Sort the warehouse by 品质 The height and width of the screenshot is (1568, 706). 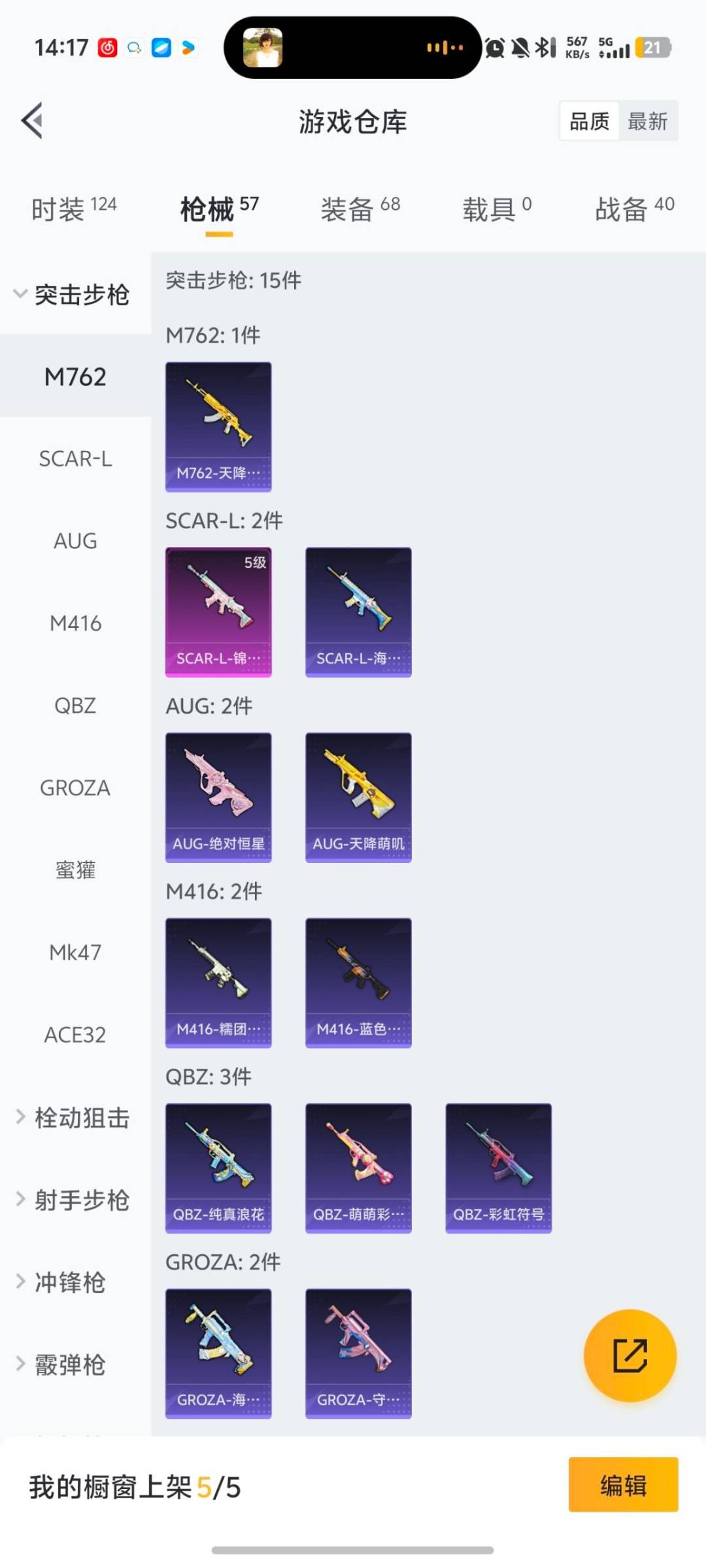point(589,122)
